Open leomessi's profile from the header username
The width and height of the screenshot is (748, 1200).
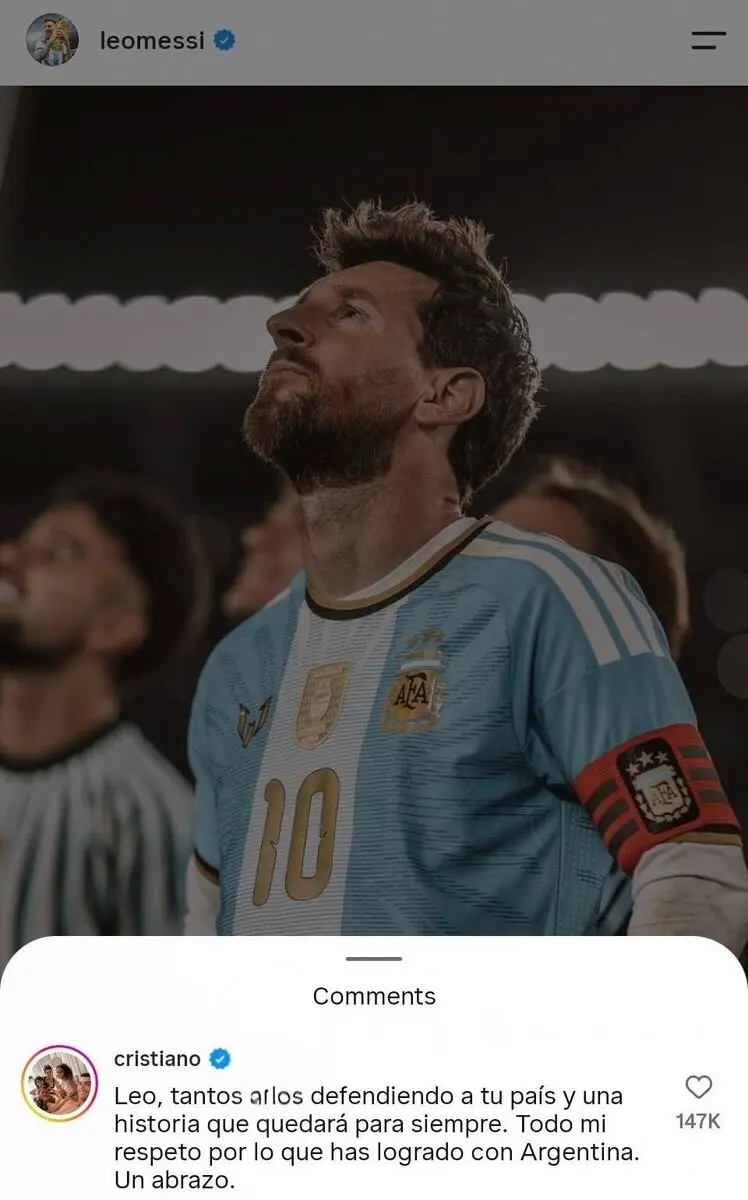click(x=152, y=41)
